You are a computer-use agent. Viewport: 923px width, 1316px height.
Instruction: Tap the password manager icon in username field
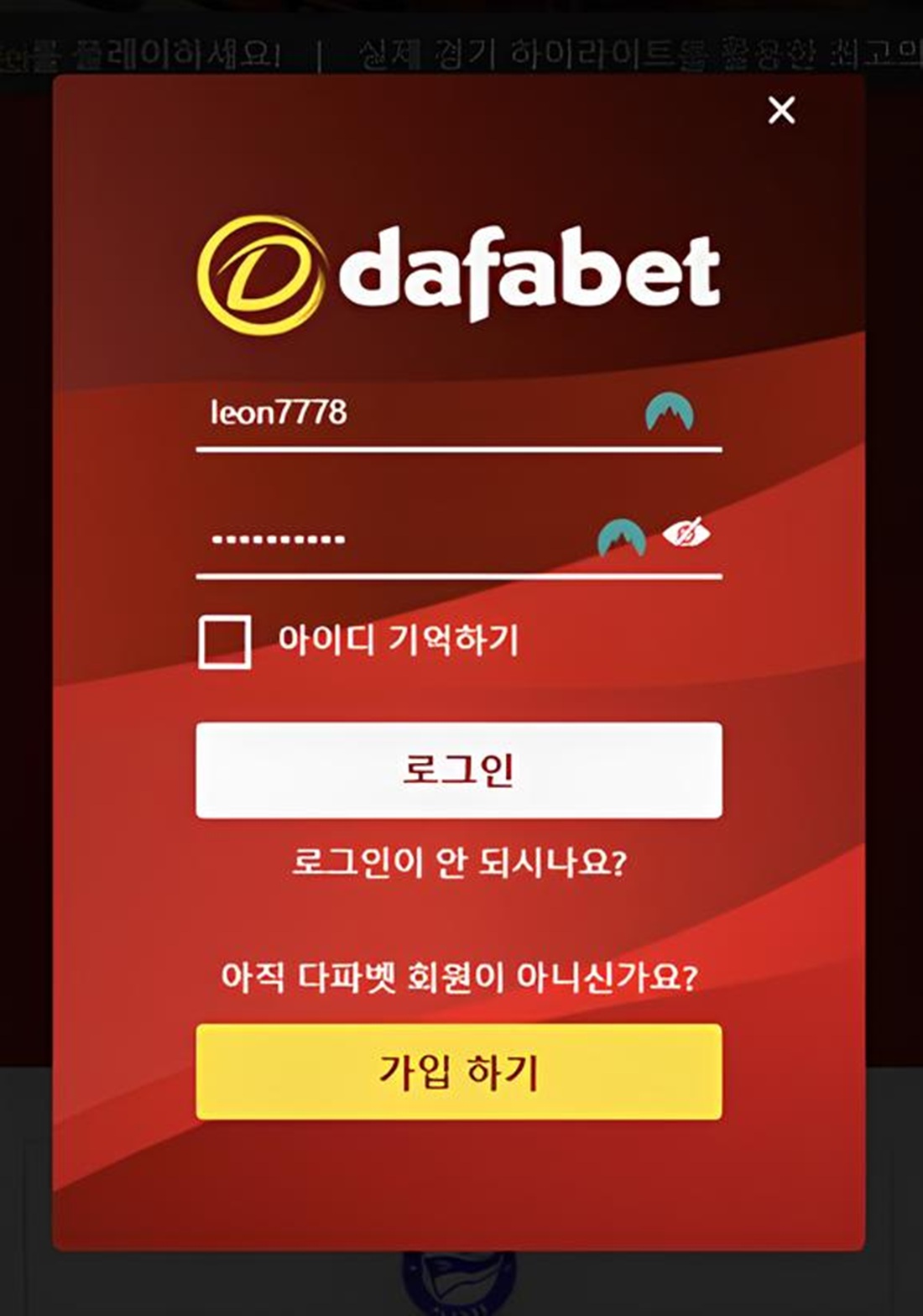669,413
